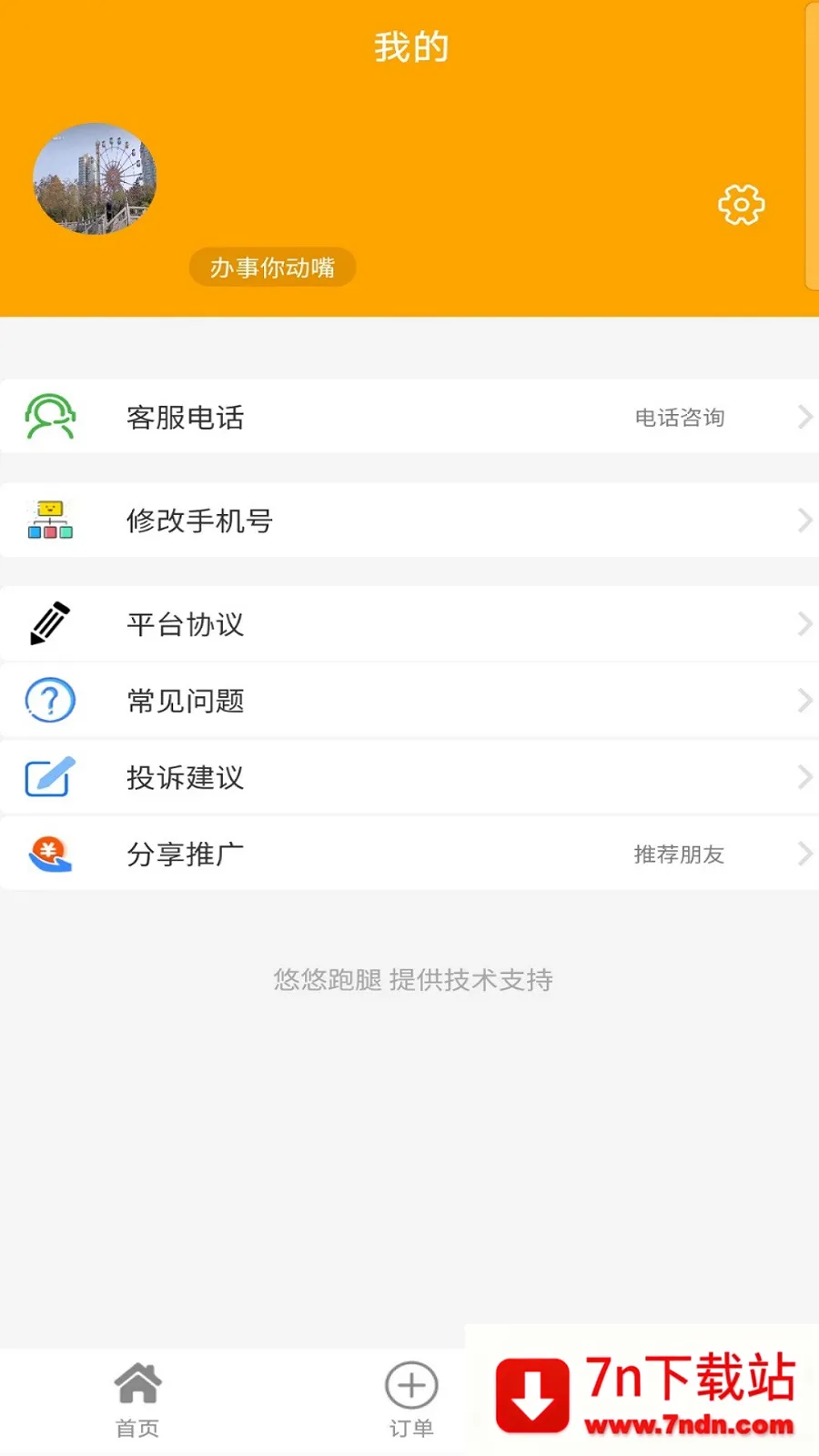Tap the plus icon on 订单 tab
This screenshot has width=819, height=1456.
409,1386
